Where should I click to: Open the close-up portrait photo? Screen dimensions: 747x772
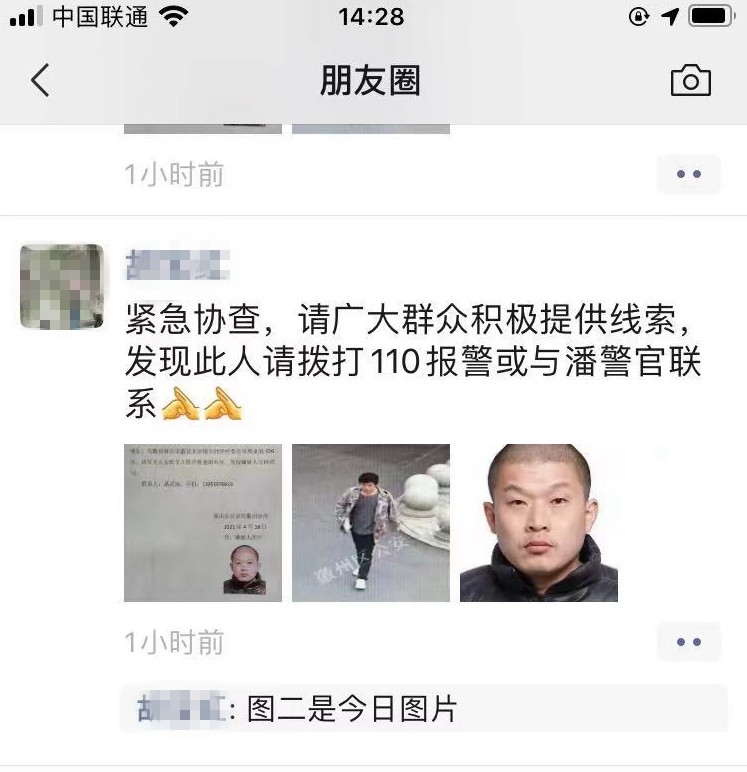click(539, 523)
